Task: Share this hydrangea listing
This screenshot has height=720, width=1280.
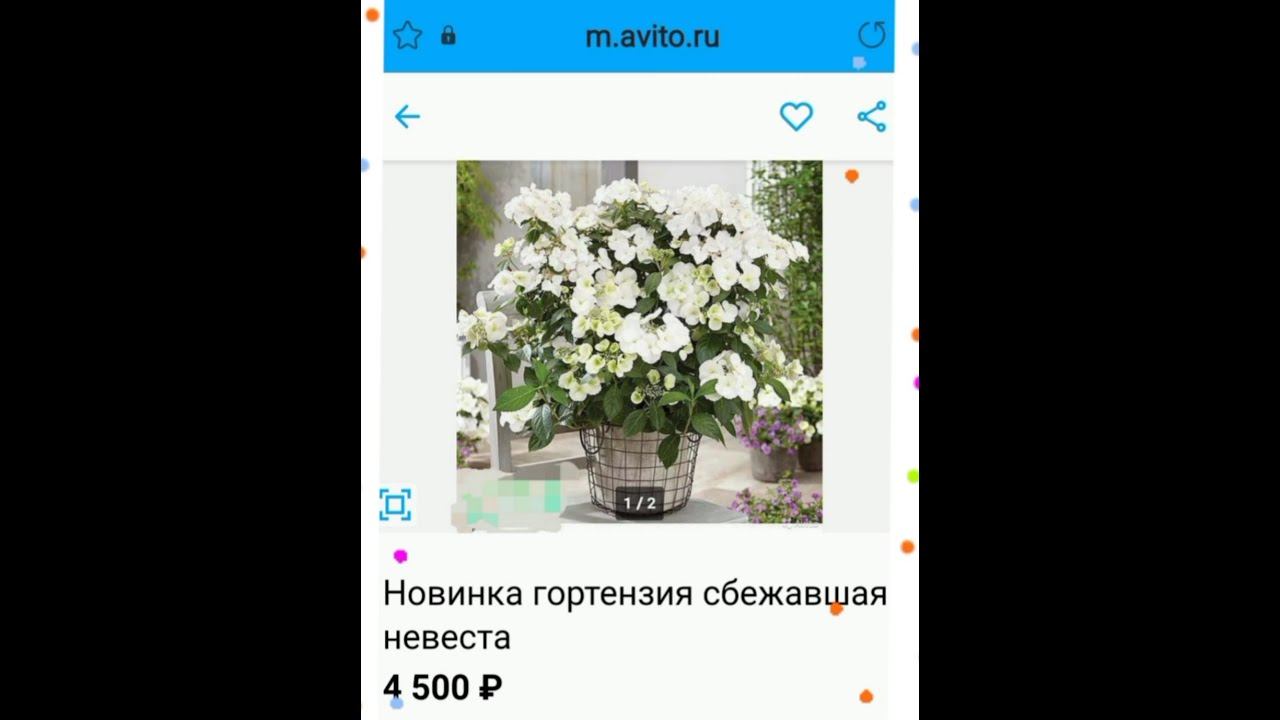Action: 872,117
